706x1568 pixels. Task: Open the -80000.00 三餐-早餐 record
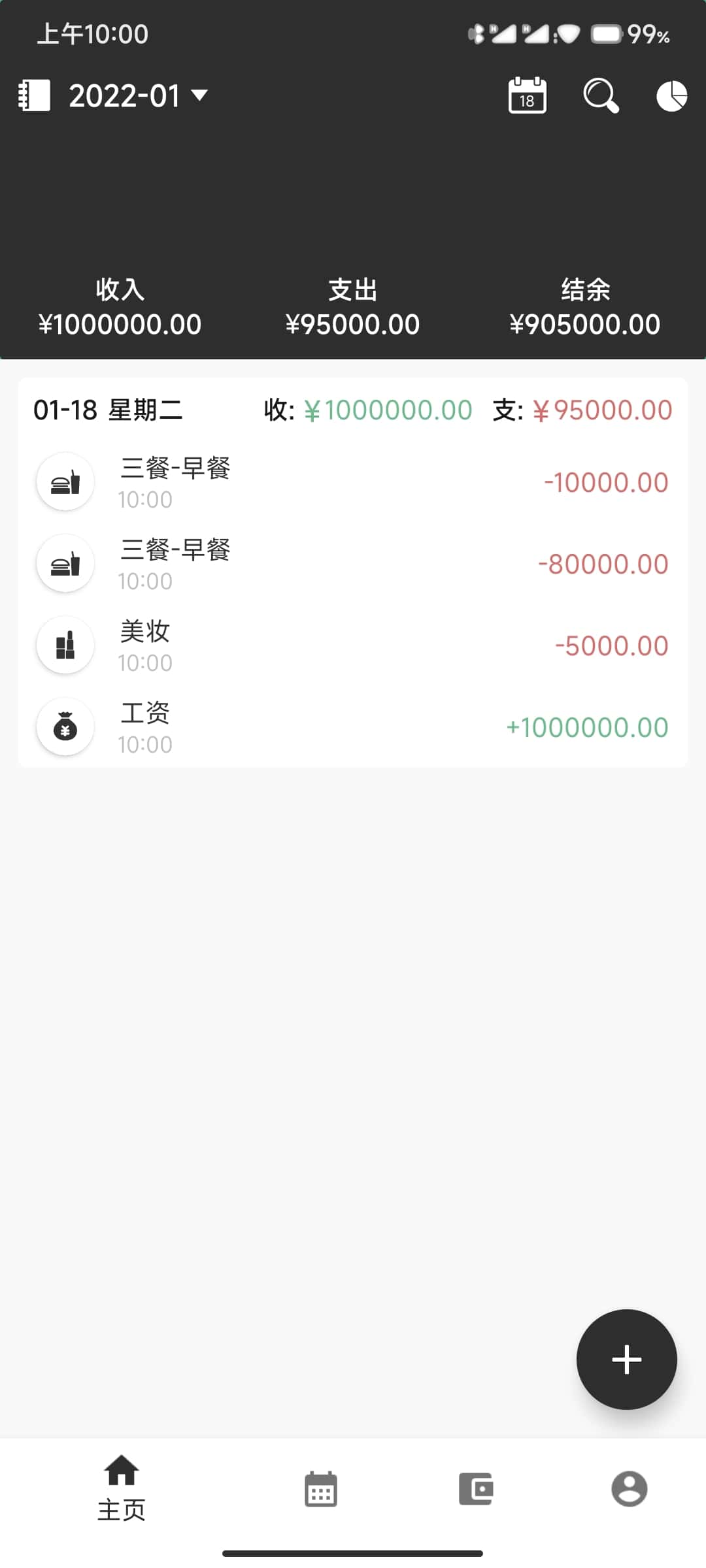(x=353, y=564)
